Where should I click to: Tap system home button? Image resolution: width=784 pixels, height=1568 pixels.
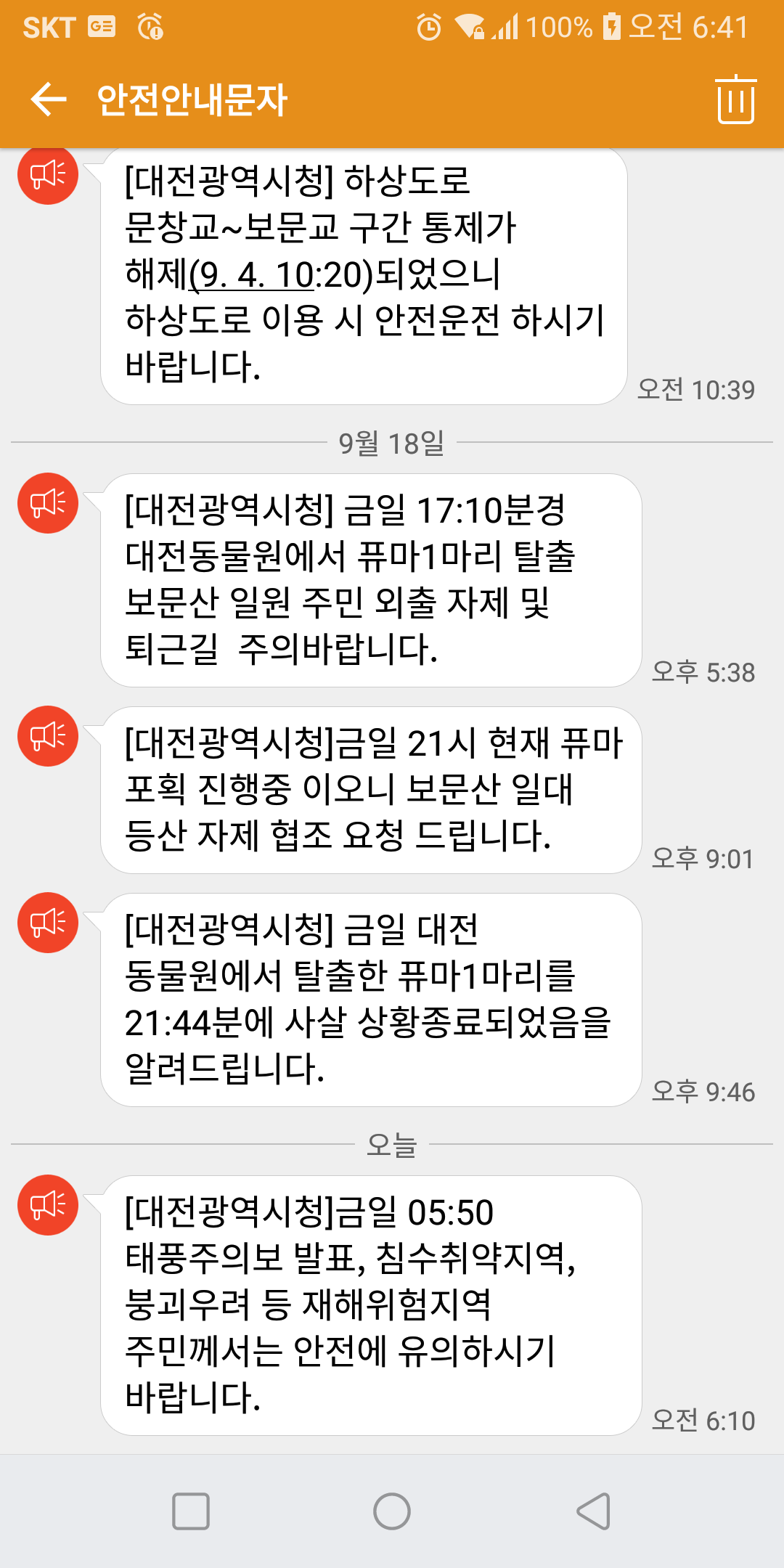392,1511
